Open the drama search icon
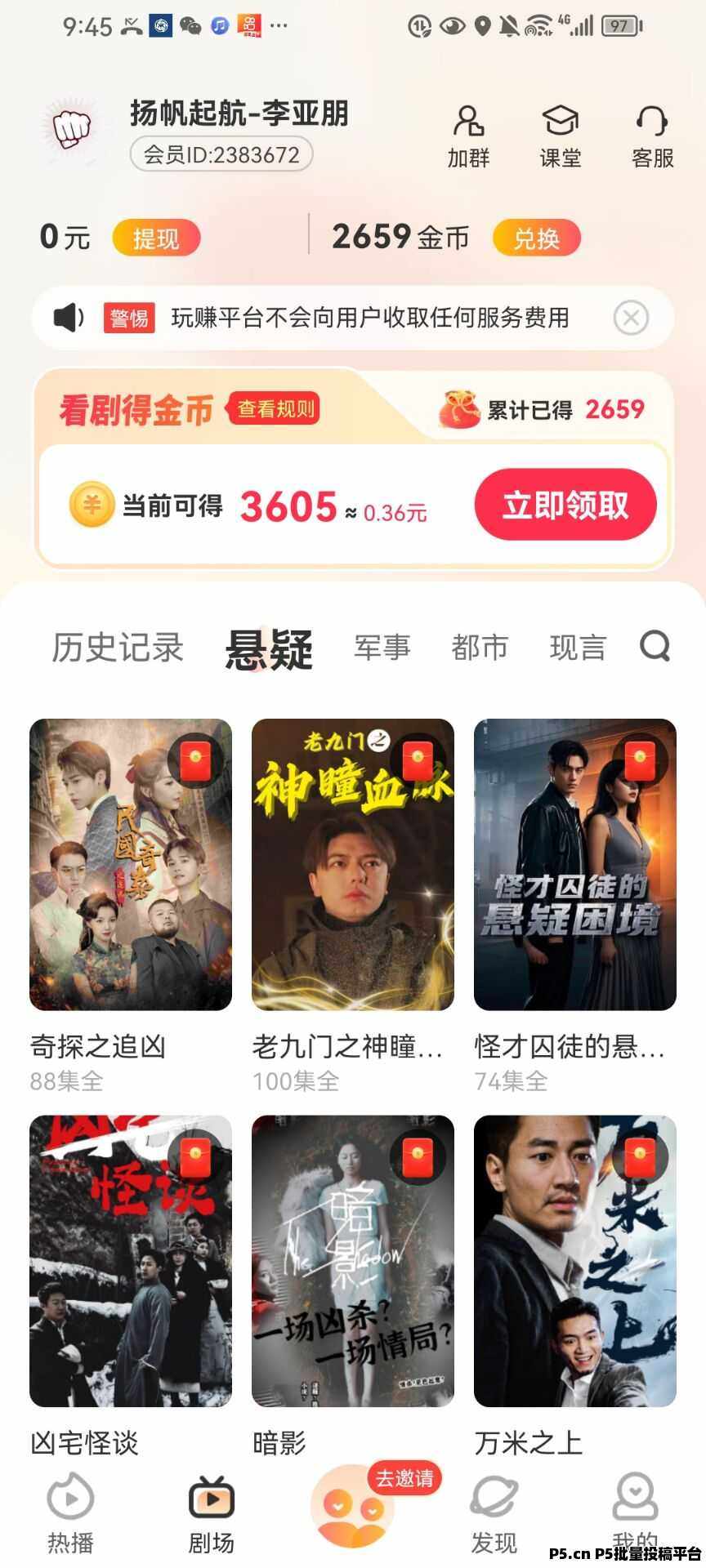Viewport: 706px width, 1568px height. pos(655,646)
